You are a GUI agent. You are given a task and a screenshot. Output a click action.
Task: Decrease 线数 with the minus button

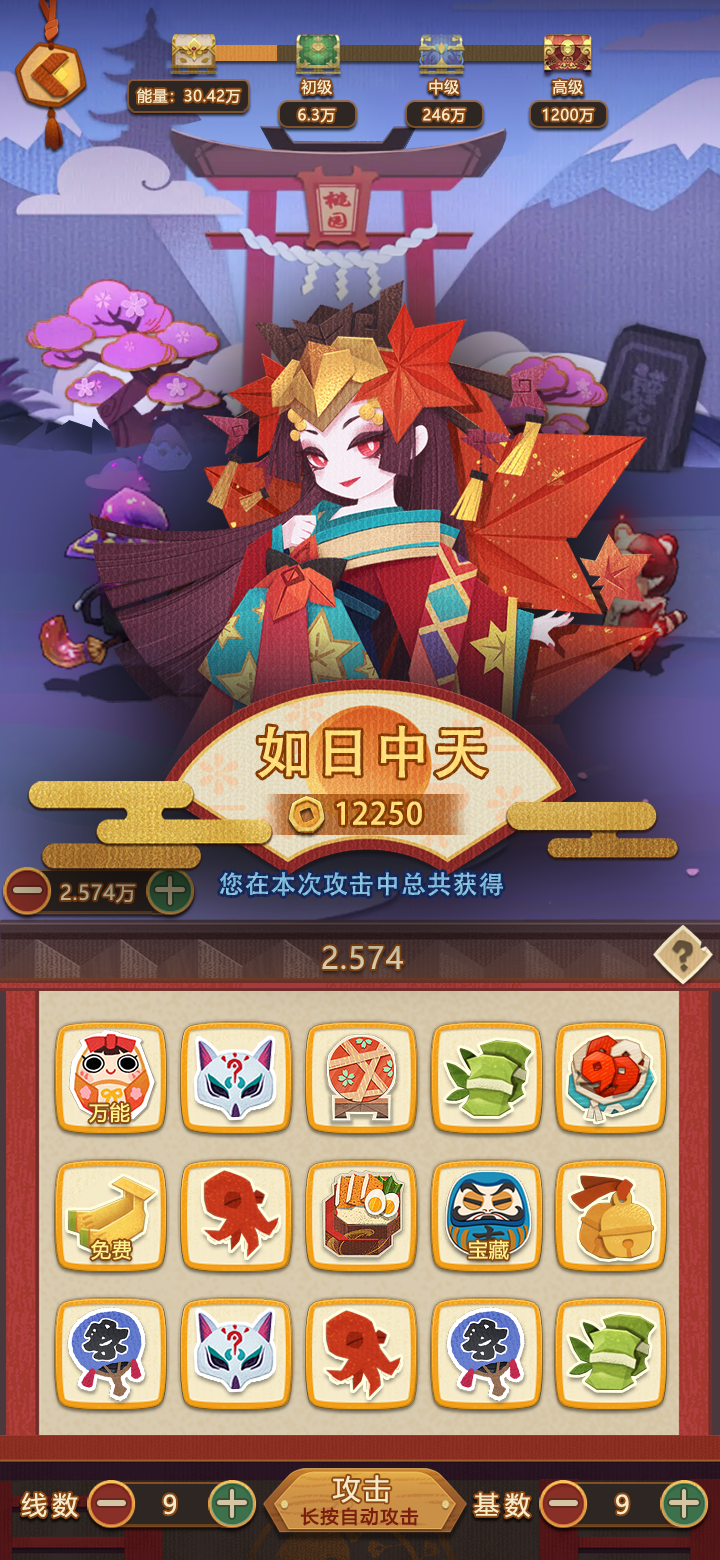(x=111, y=1504)
